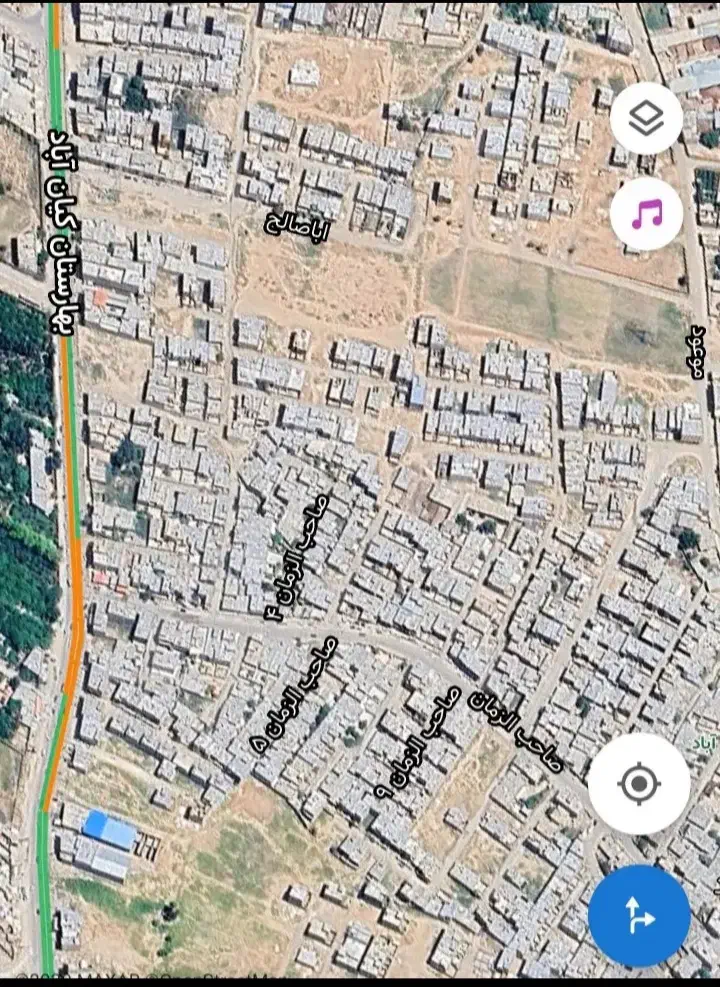The width and height of the screenshot is (720, 987).
Task: Center map on my current location
Action: 638,784
